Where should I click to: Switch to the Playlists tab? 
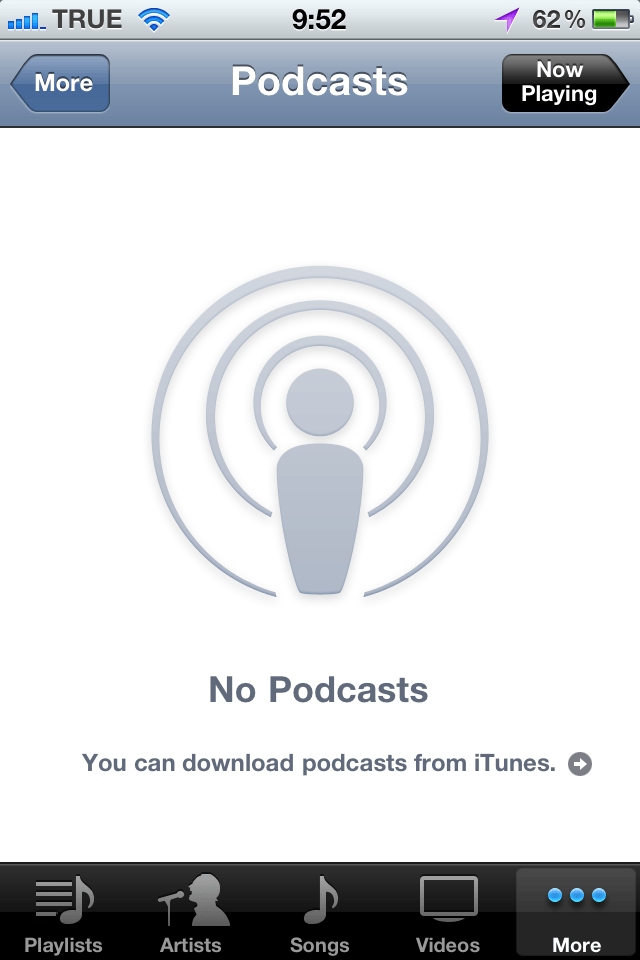[x=64, y=913]
